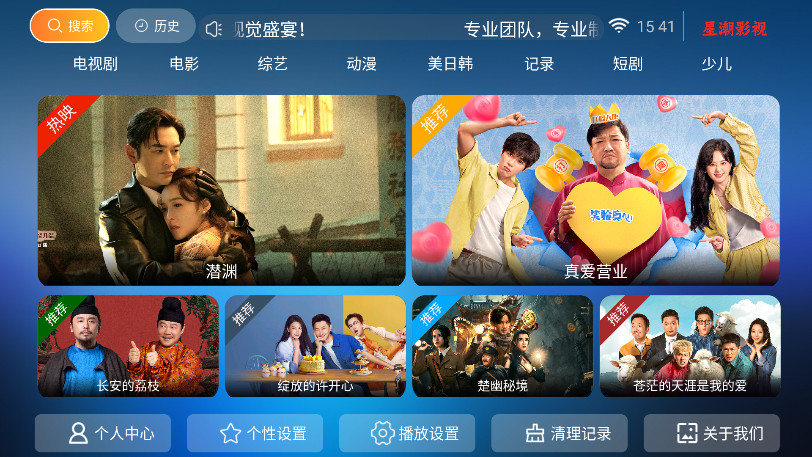Switch to the 少儿 tab
This screenshot has height=457, width=812.
[716, 64]
